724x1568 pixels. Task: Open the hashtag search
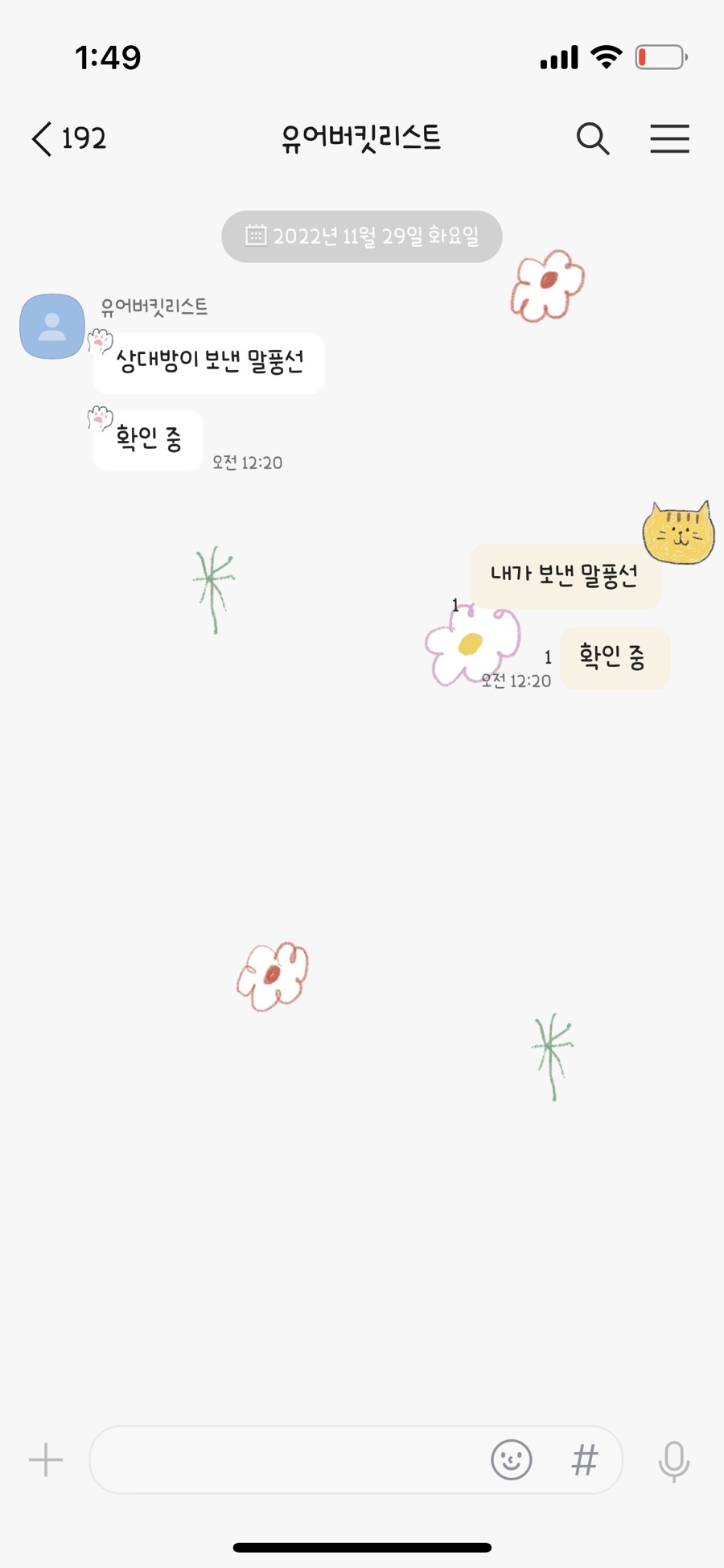coord(585,1459)
